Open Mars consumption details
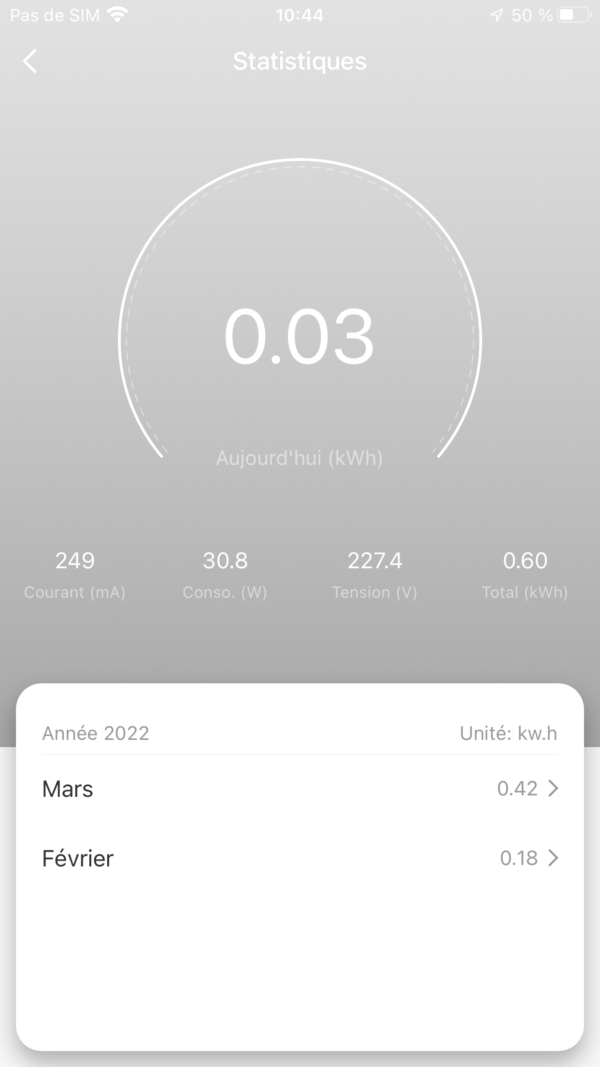This screenshot has width=600, height=1067. 299,789
